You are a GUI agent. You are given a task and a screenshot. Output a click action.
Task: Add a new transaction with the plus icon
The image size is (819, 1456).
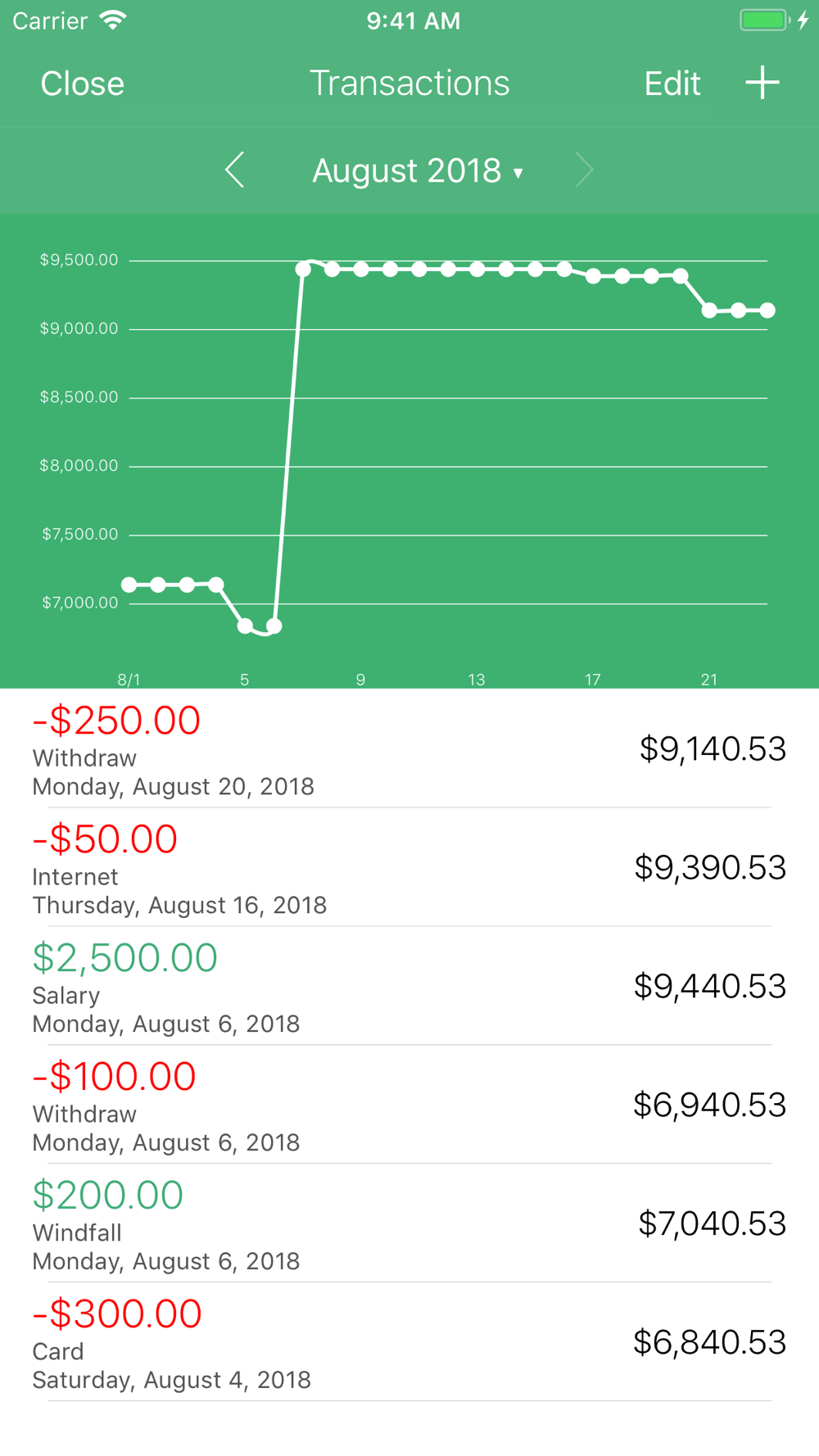pos(762,83)
